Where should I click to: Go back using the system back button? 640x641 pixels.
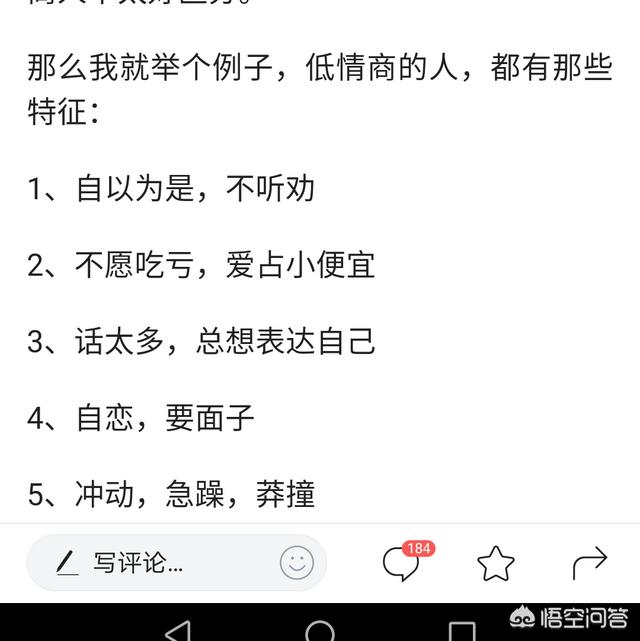tap(178, 631)
